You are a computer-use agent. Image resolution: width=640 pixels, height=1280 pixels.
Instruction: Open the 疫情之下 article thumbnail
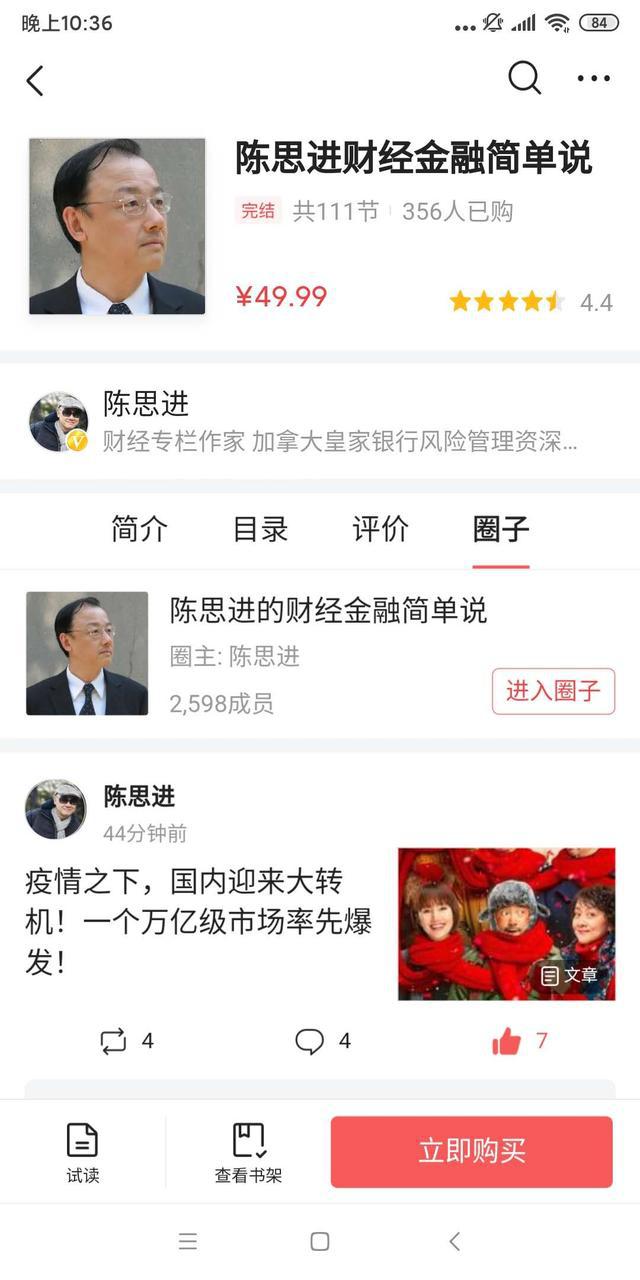click(506, 924)
